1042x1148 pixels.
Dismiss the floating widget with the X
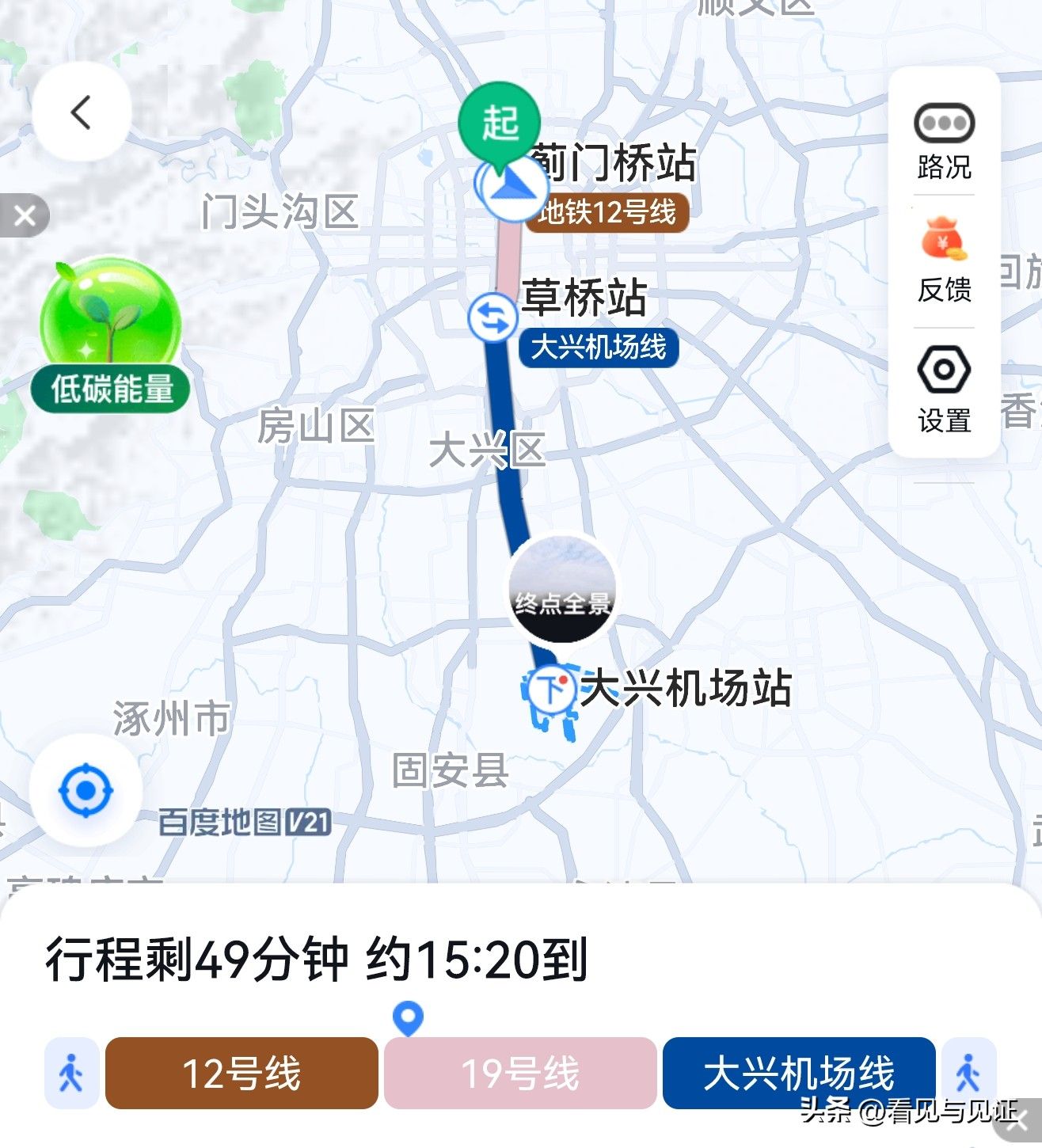(x=25, y=215)
